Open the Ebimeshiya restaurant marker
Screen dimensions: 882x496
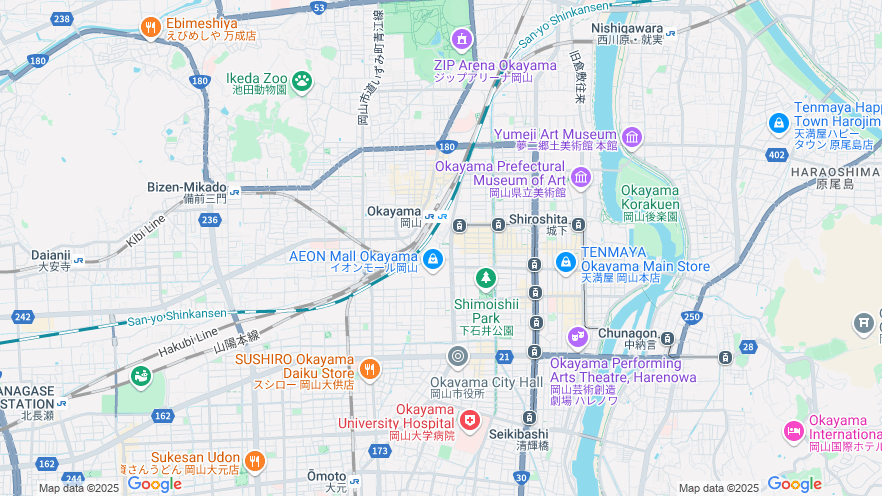[x=151, y=27]
